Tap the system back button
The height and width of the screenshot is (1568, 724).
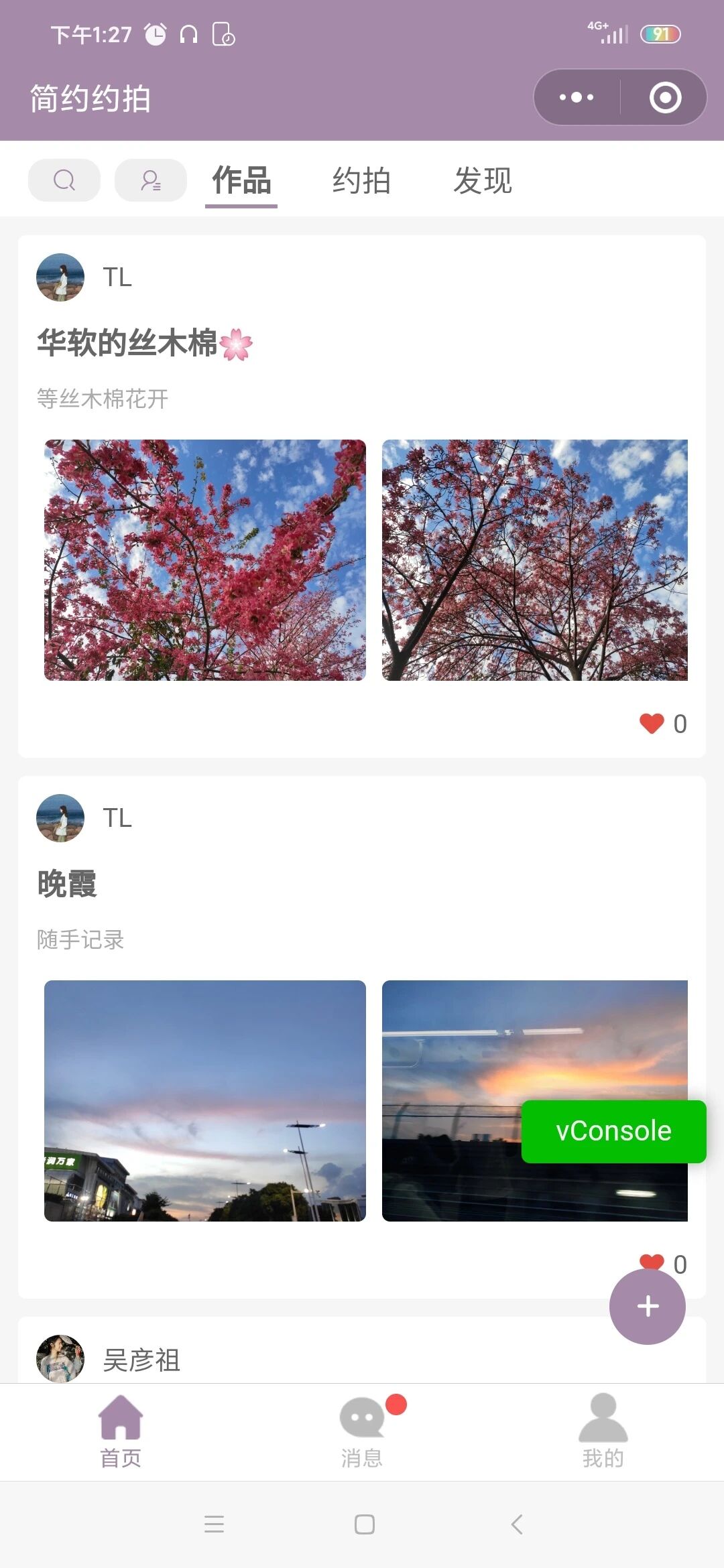517,1524
